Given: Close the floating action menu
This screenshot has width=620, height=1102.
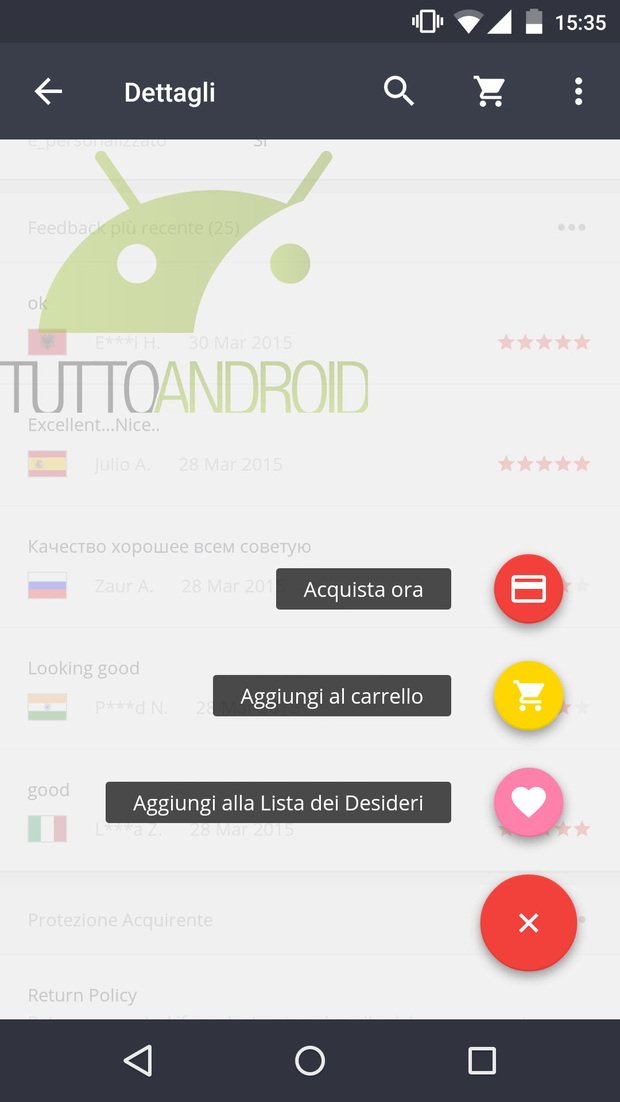Looking at the screenshot, I should click(x=529, y=923).
